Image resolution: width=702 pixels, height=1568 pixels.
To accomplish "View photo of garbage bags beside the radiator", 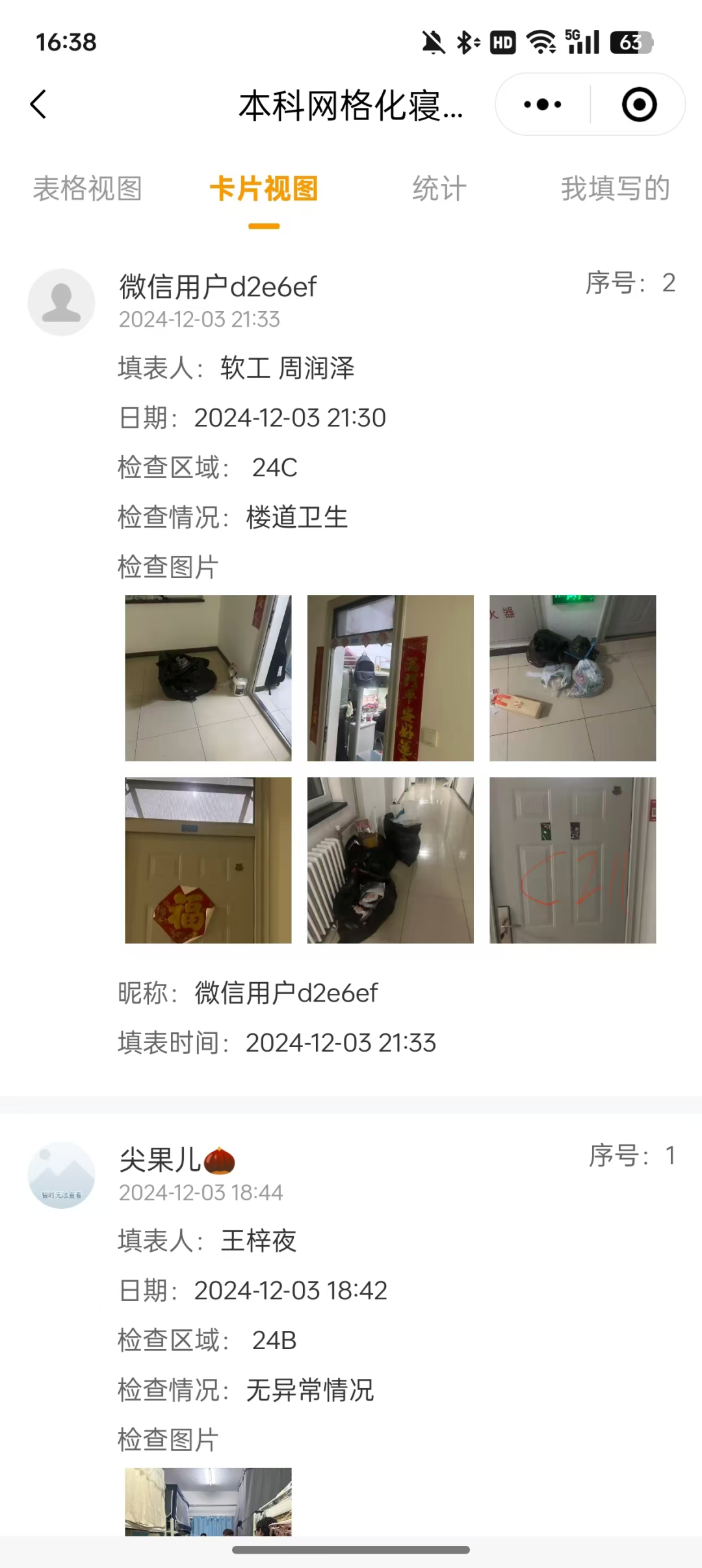I will tap(390, 860).
